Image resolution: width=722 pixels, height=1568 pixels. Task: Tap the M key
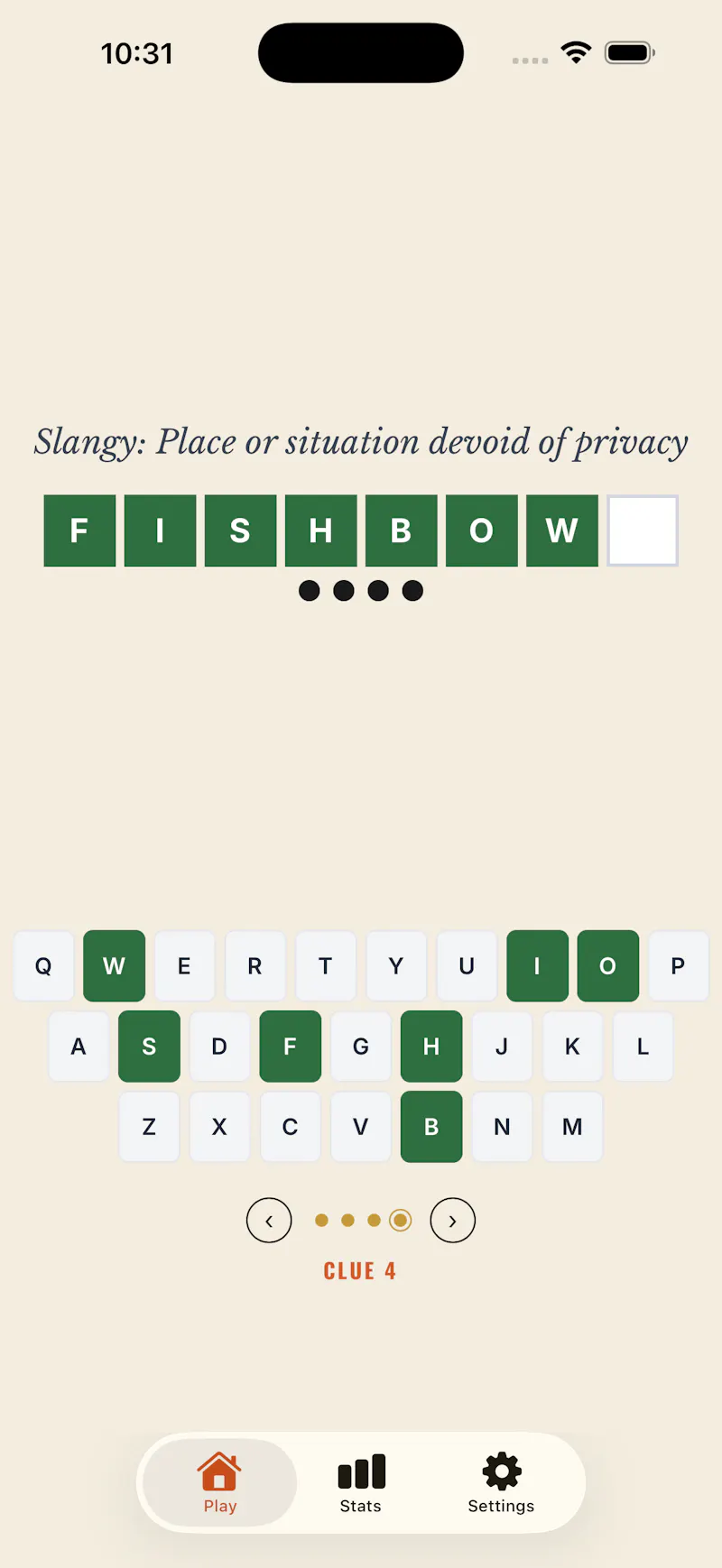(572, 1127)
